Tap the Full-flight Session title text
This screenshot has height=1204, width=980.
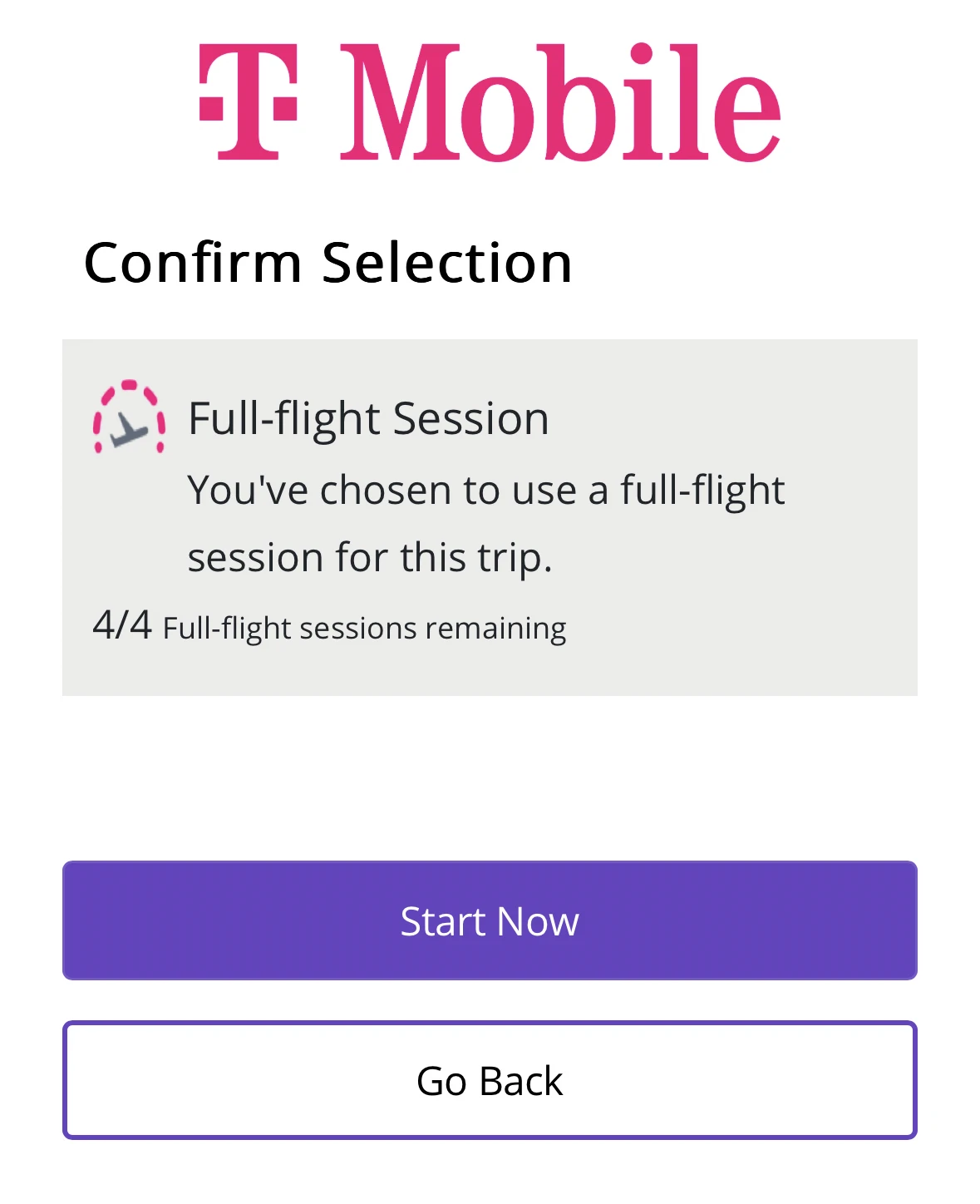tap(368, 418)
